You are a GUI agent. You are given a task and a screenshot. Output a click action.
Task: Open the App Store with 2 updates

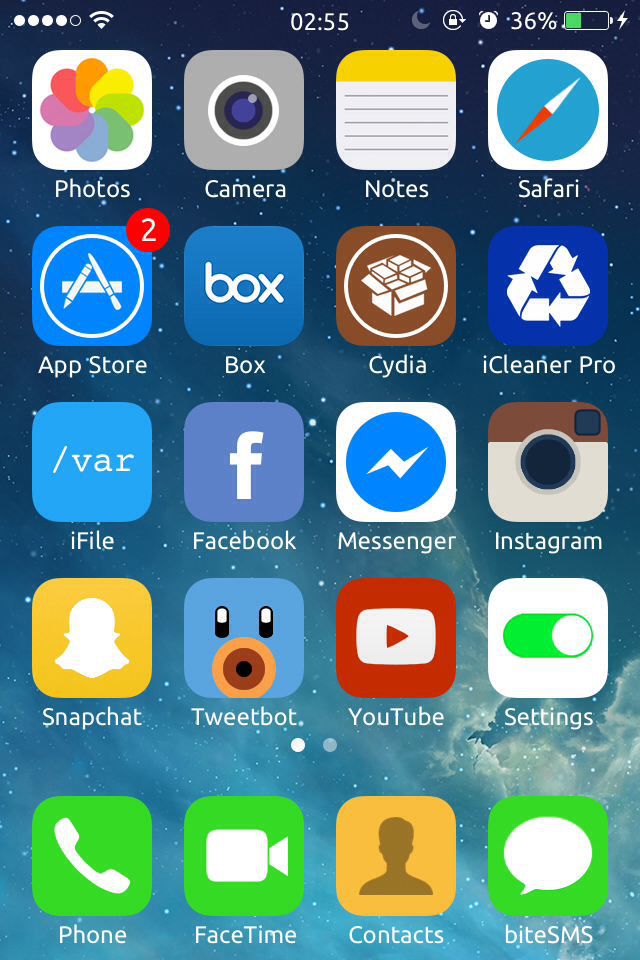[x=92, y=286]
